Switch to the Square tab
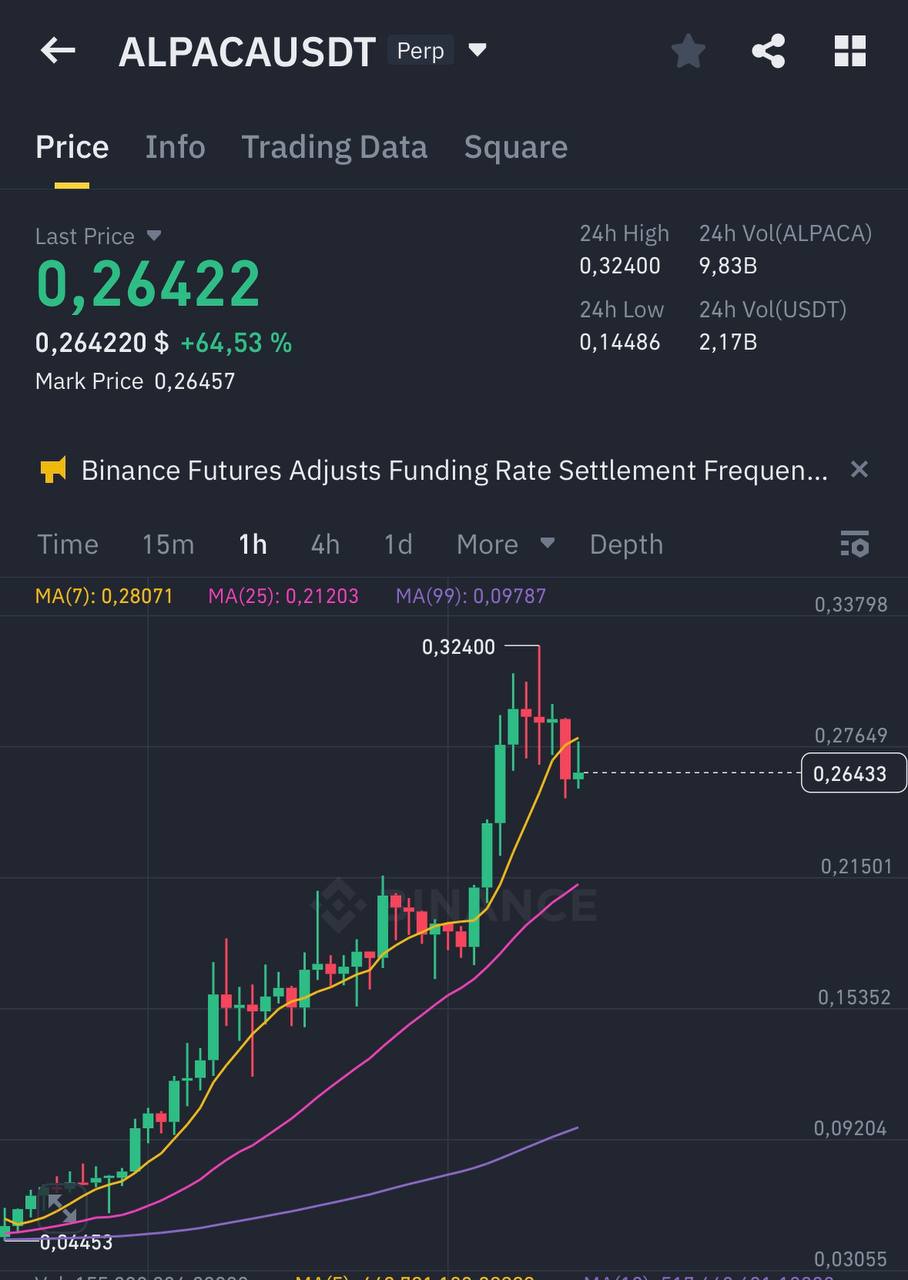Viewport: 908px width, 1280px height. click(515, 147)
